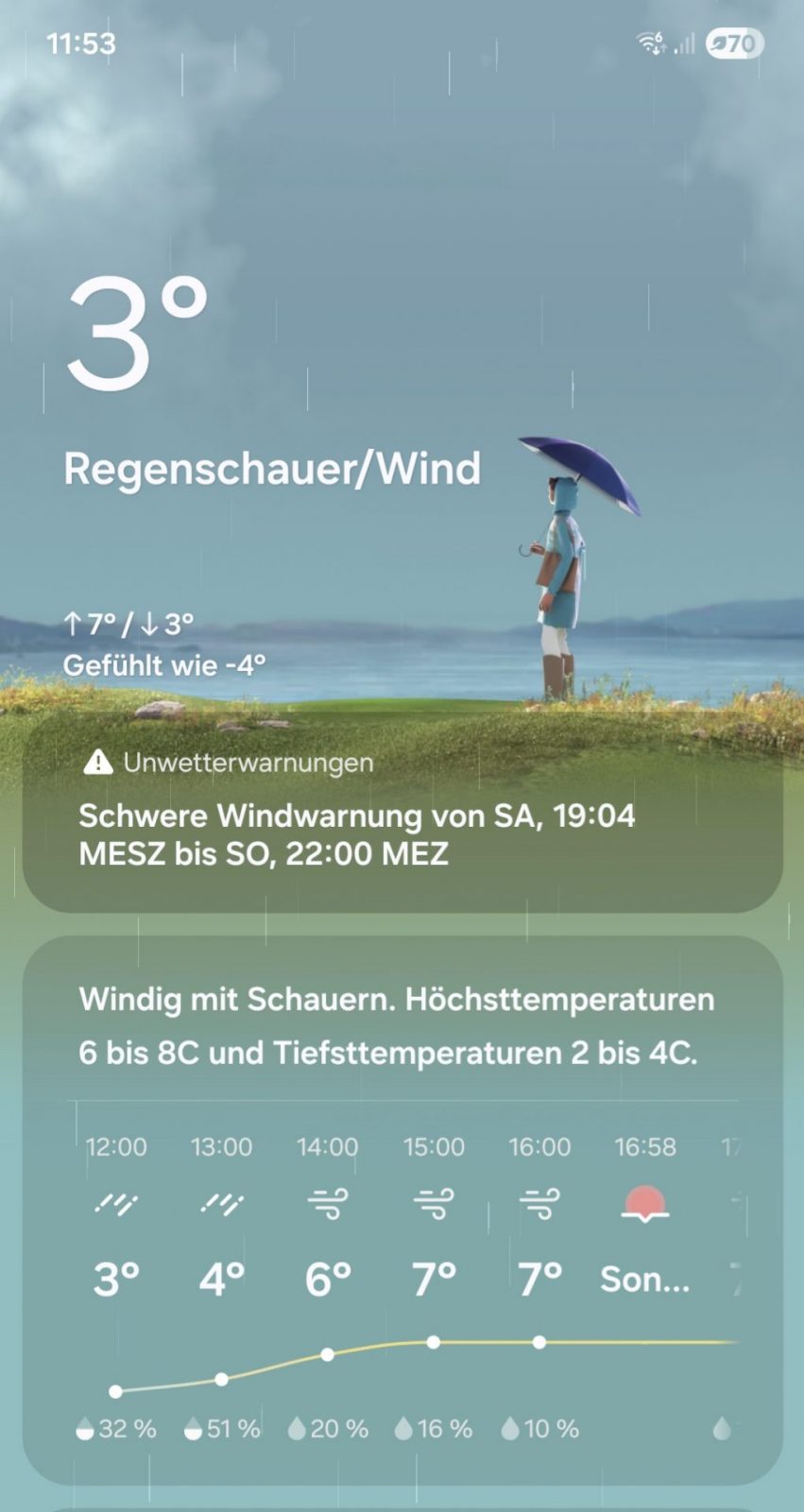804x1512 pixels.
Task: Tap the rain shower icon under 13:00
Action: click(x=222, y=1204)
